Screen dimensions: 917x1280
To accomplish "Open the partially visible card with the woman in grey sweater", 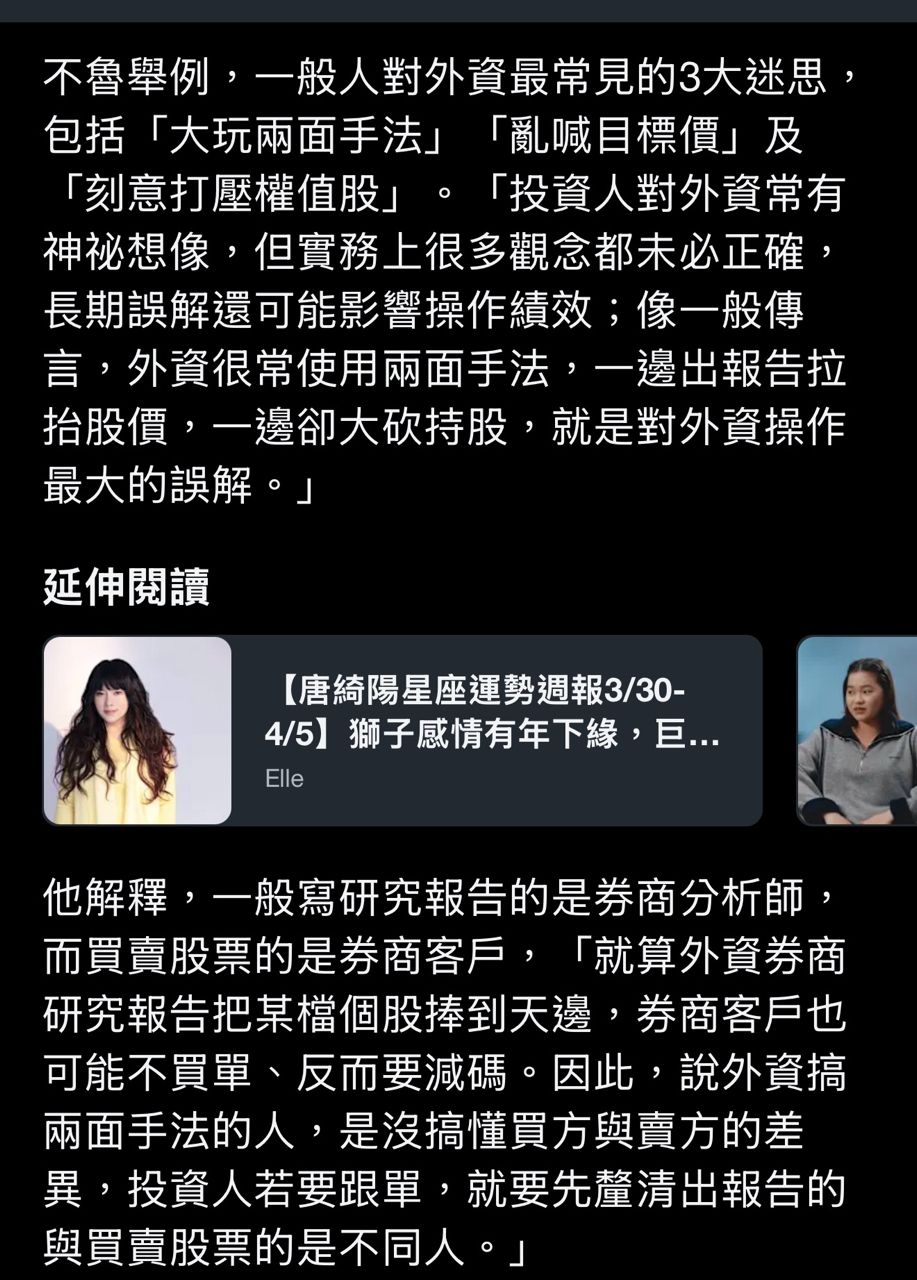I will pyautogui.click(x=857, y=730).
